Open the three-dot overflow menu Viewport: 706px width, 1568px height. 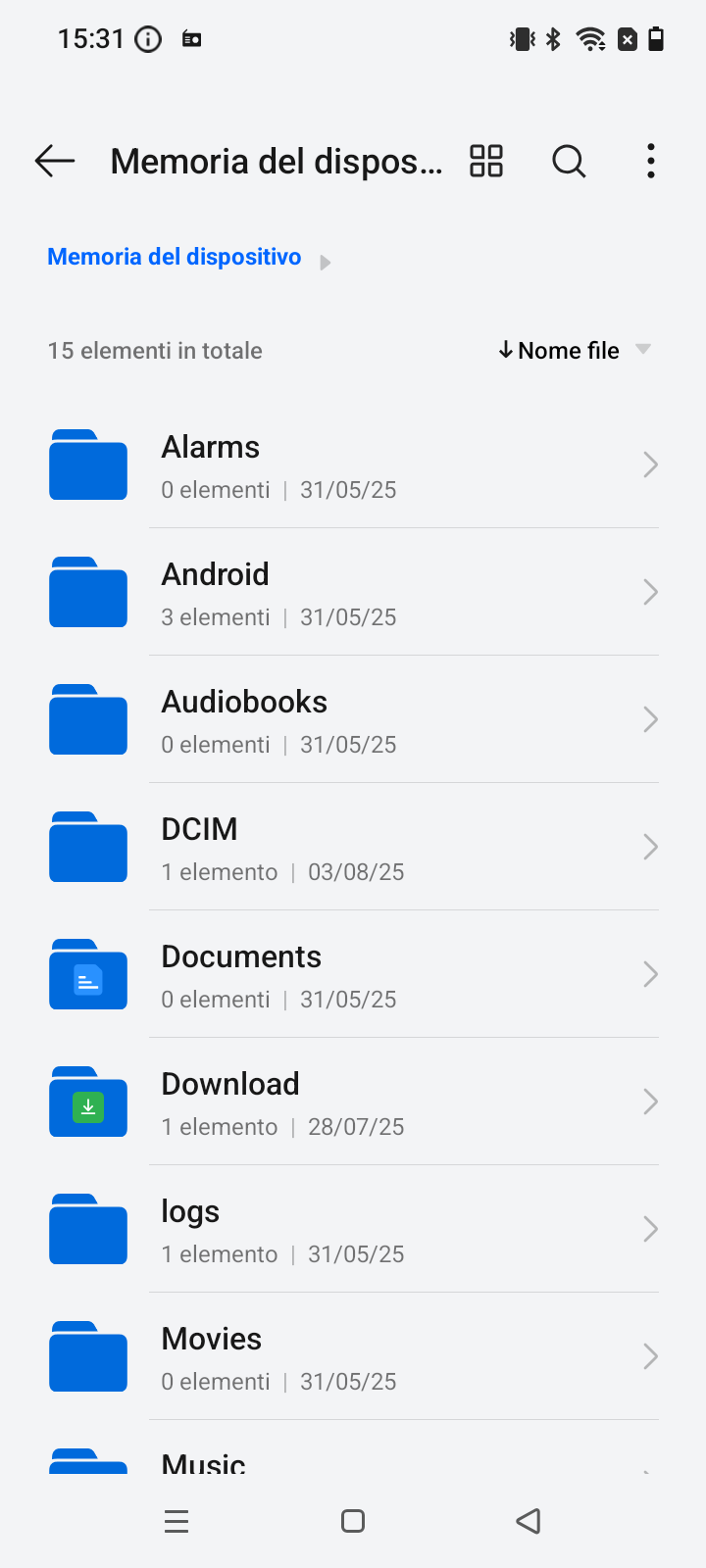click(x=651, y=161)
